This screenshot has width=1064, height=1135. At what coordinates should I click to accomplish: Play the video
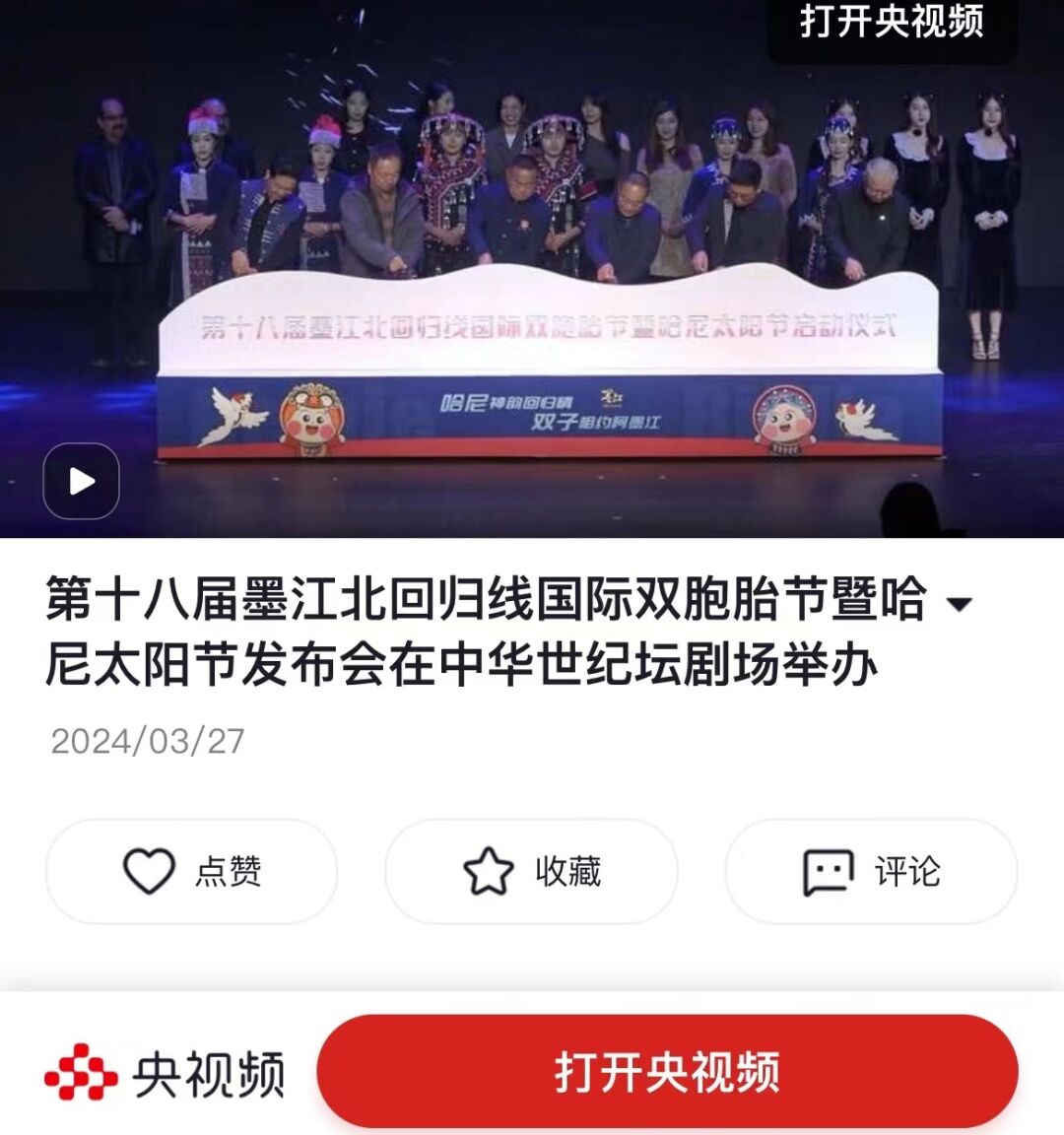(x=81, y=481)
